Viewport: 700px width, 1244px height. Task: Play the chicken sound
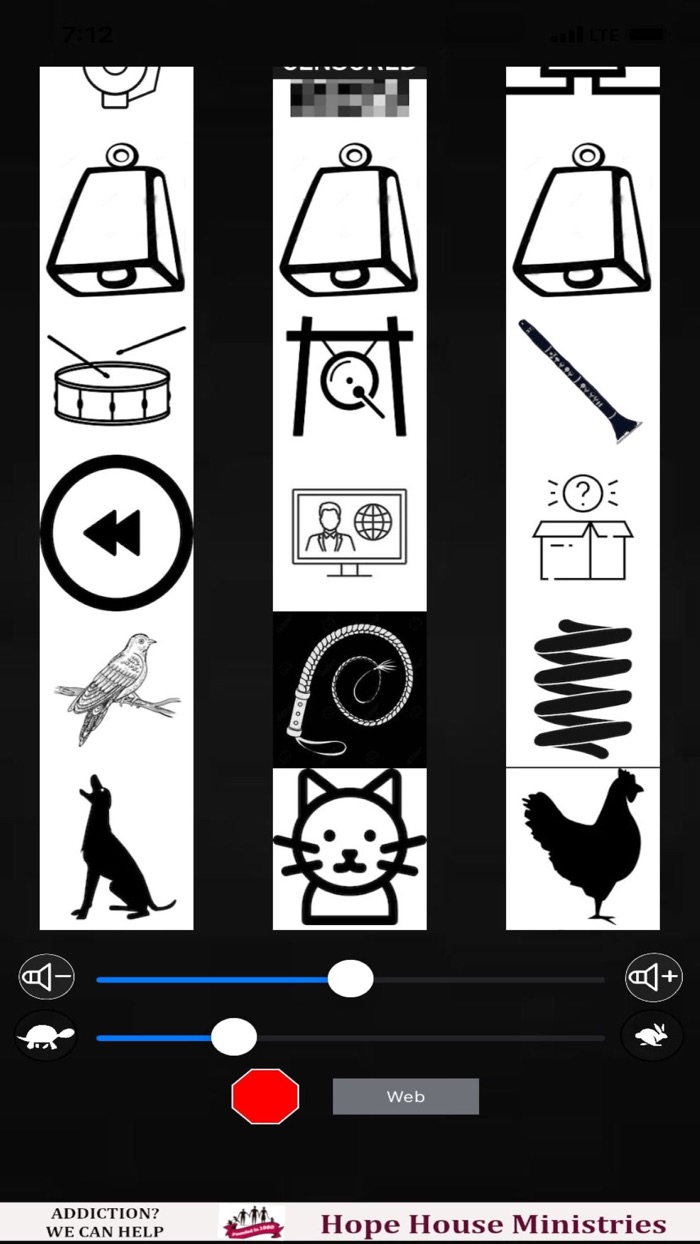click(582, 847)
